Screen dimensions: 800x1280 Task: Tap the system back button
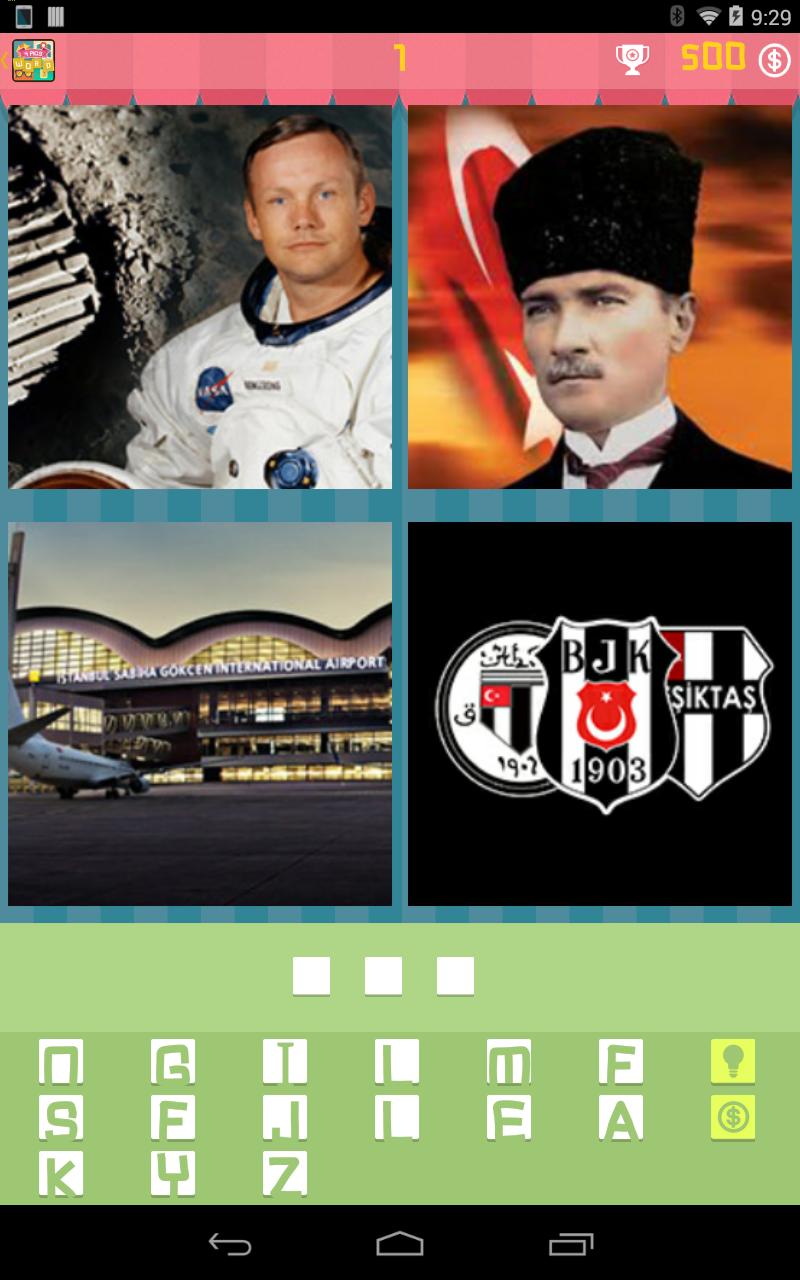(229, 1244)
